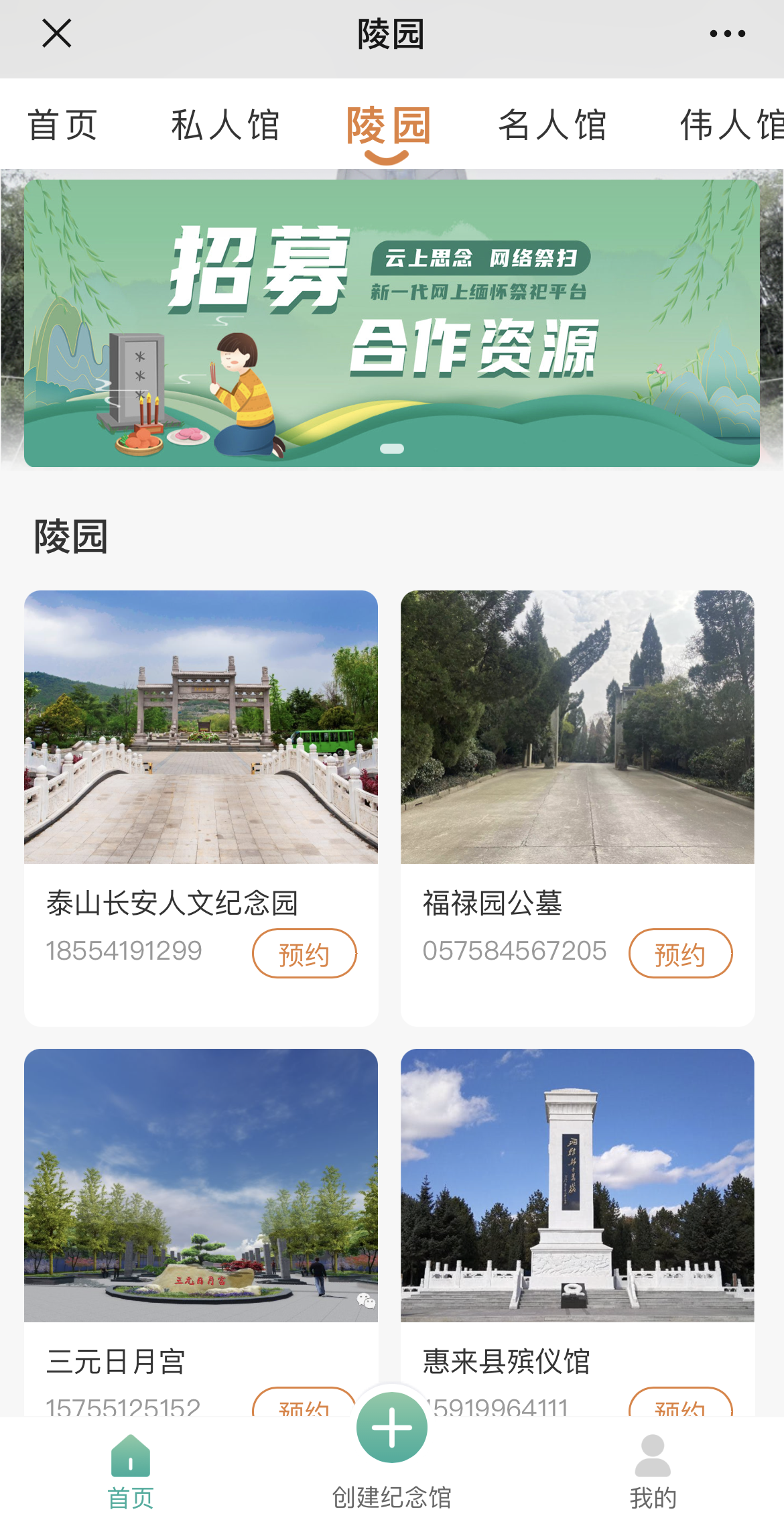
Task: Open the 我的 profile tab
Action: pos(653,1472)
